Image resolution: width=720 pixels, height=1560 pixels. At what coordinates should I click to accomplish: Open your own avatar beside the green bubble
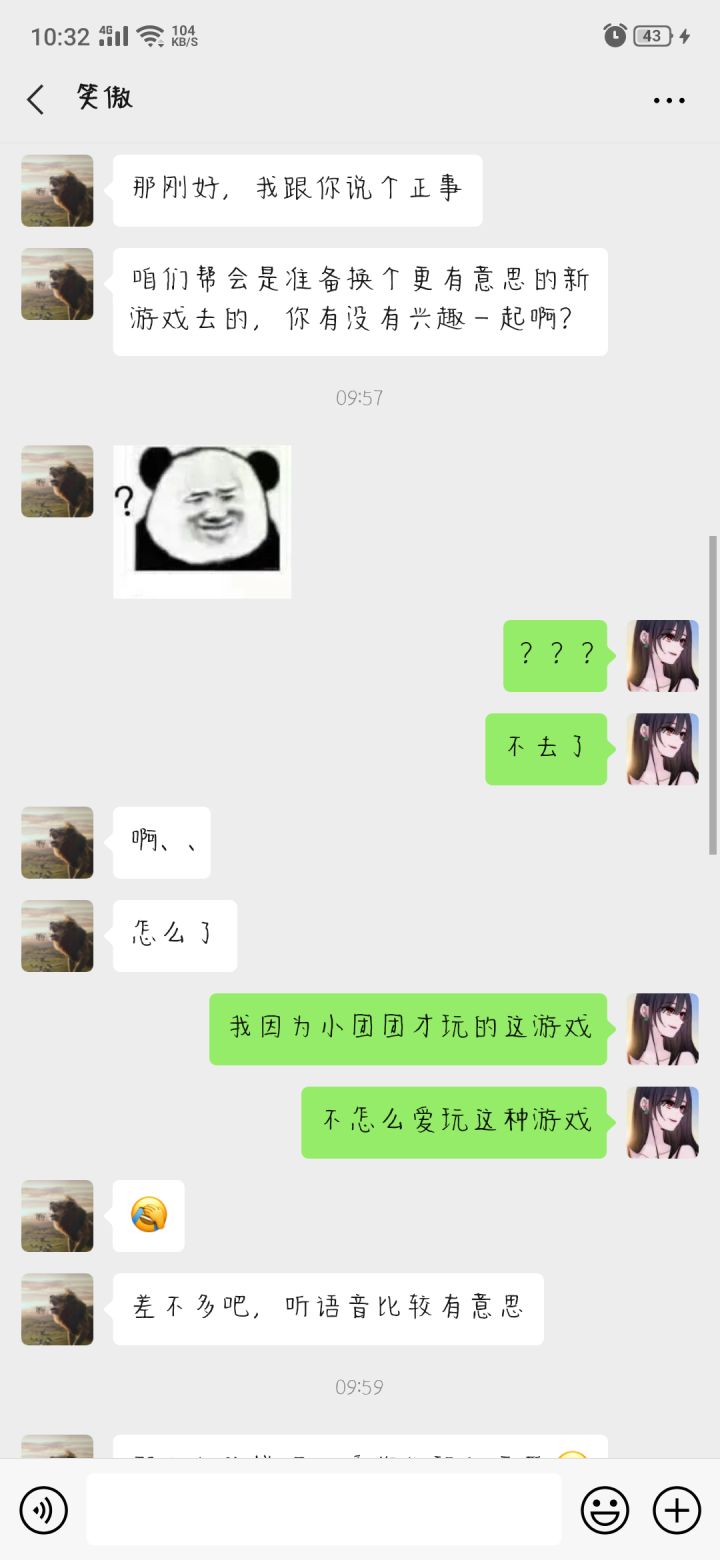coord(662,656)
